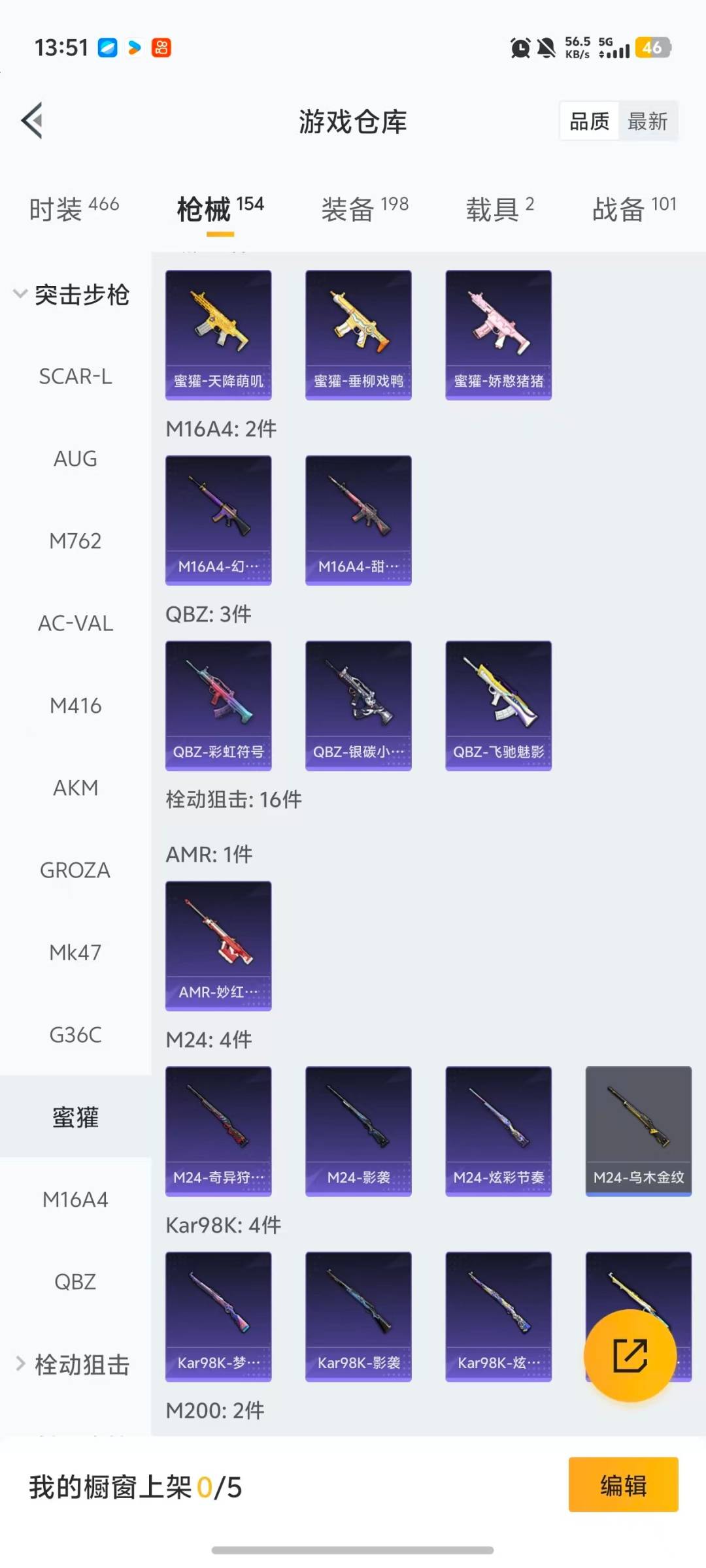
Task: Select 蜜獾 in the weapon sidebar
Action: point(75,1117)
